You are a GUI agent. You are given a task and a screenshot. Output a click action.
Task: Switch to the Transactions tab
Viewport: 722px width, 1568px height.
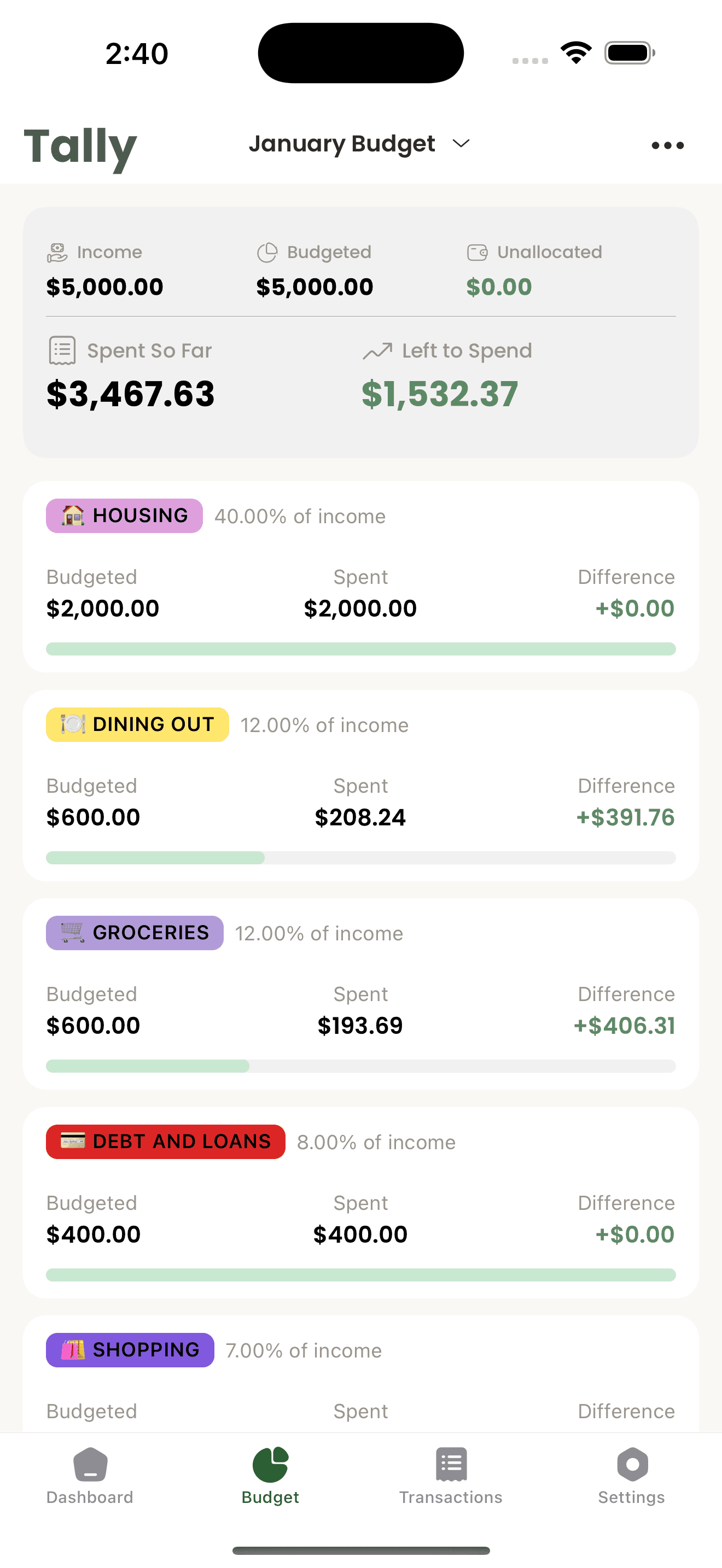tap(451, 1476)
